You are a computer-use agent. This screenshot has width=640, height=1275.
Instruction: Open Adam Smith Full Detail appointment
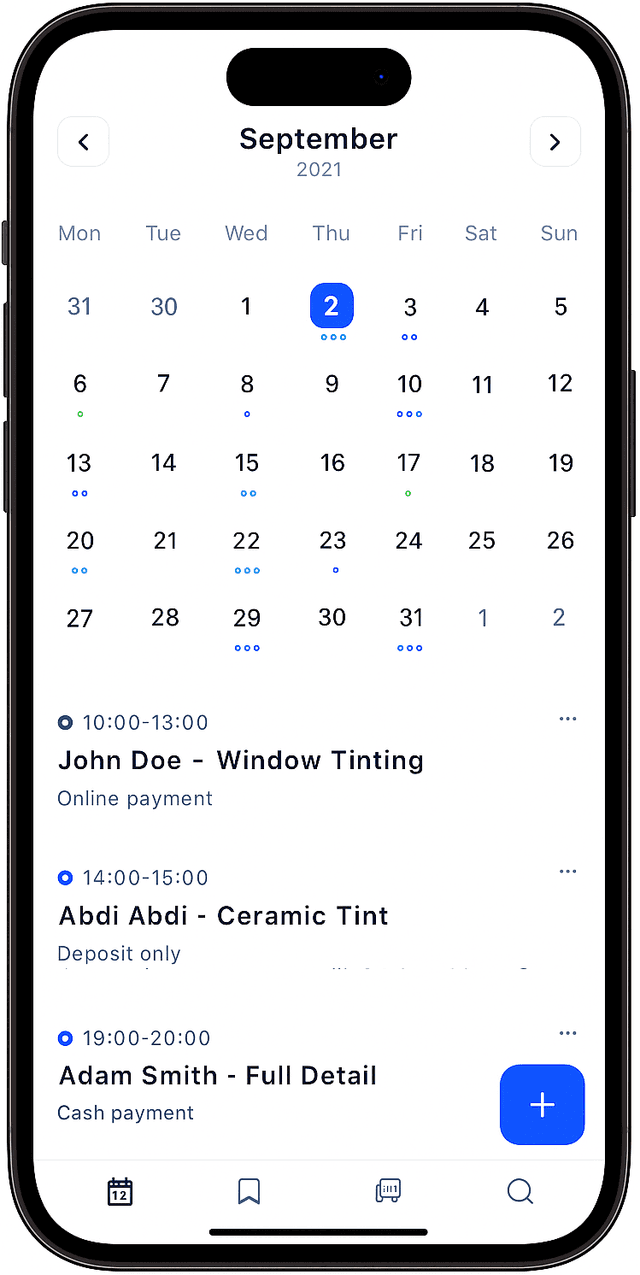pos(218,1076)
